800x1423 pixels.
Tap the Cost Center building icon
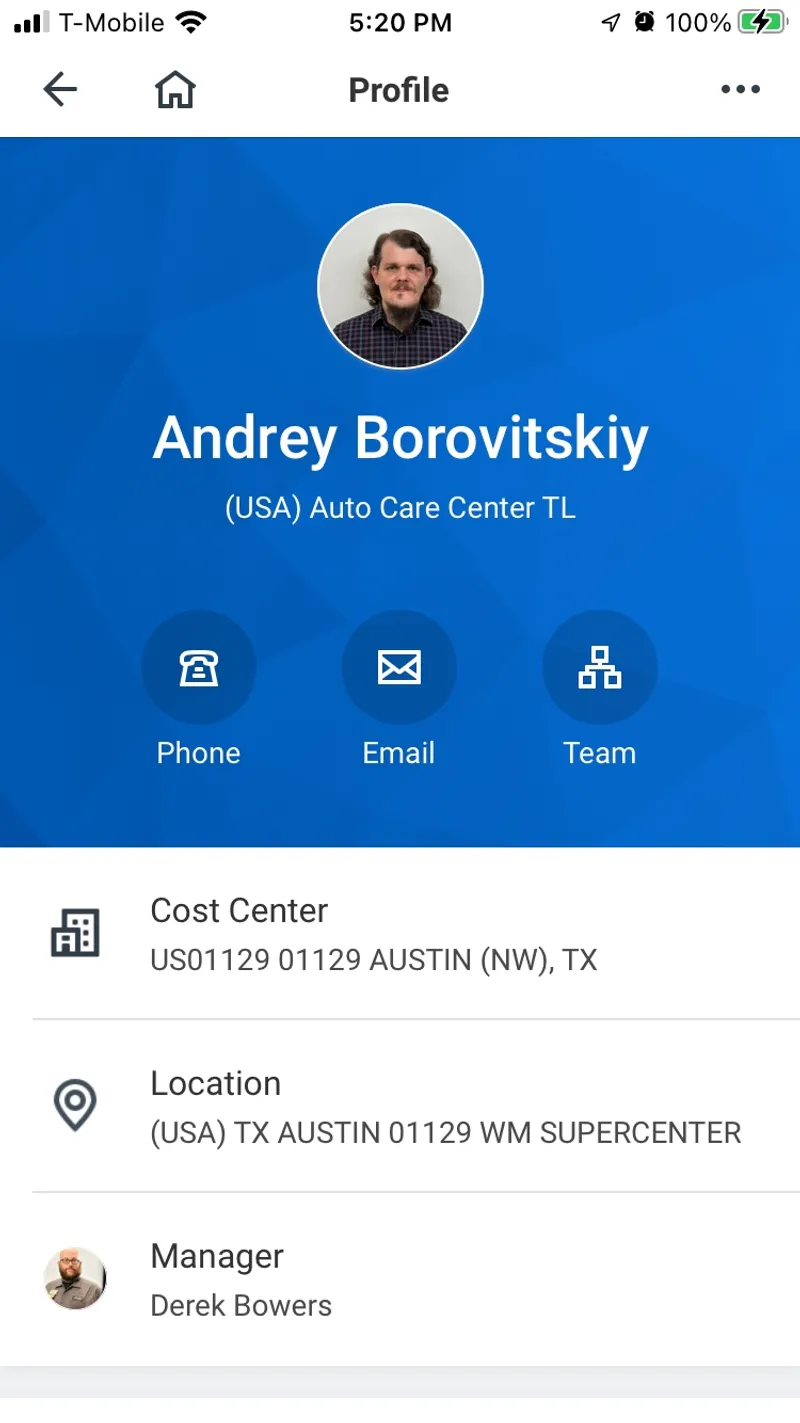coord(75,932)
